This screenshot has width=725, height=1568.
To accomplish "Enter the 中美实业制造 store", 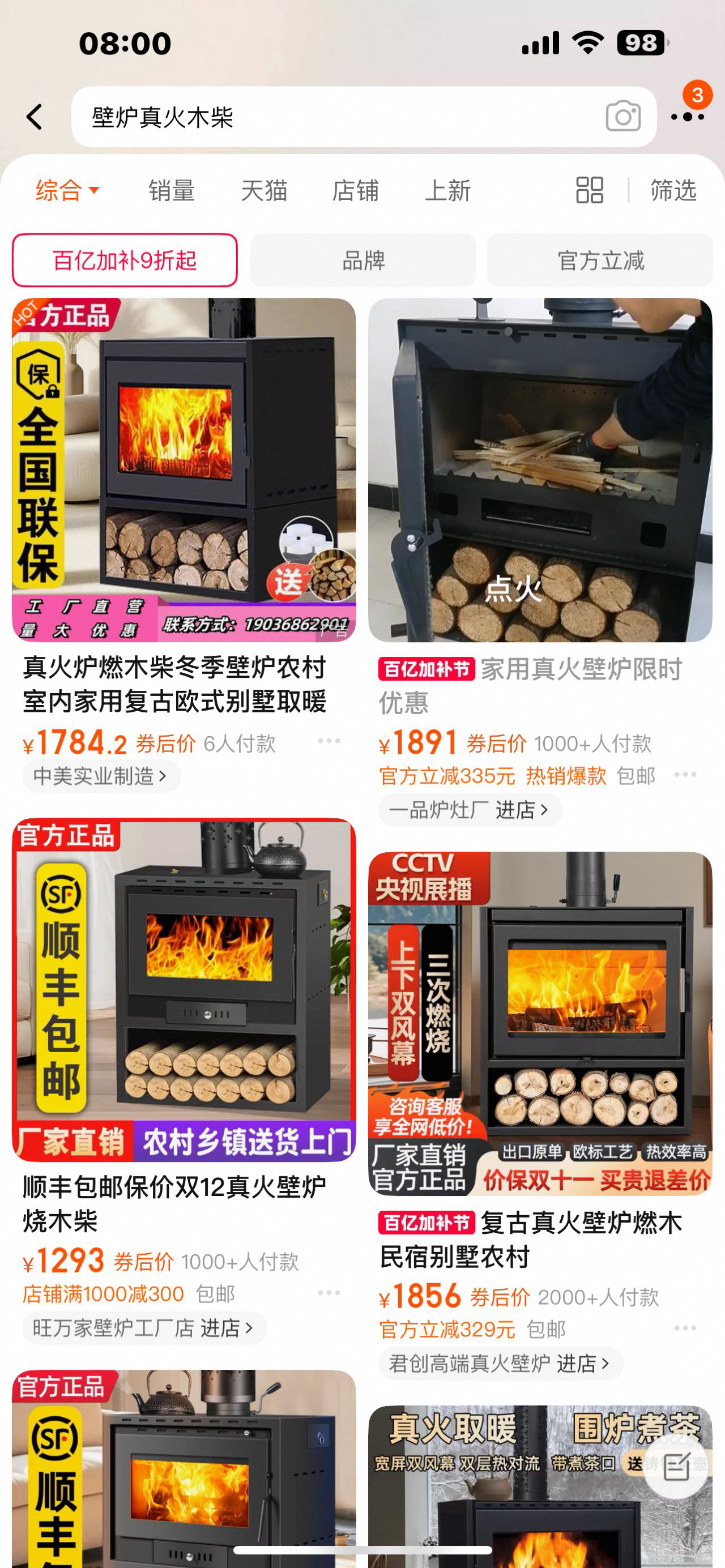I will (101, 776).
